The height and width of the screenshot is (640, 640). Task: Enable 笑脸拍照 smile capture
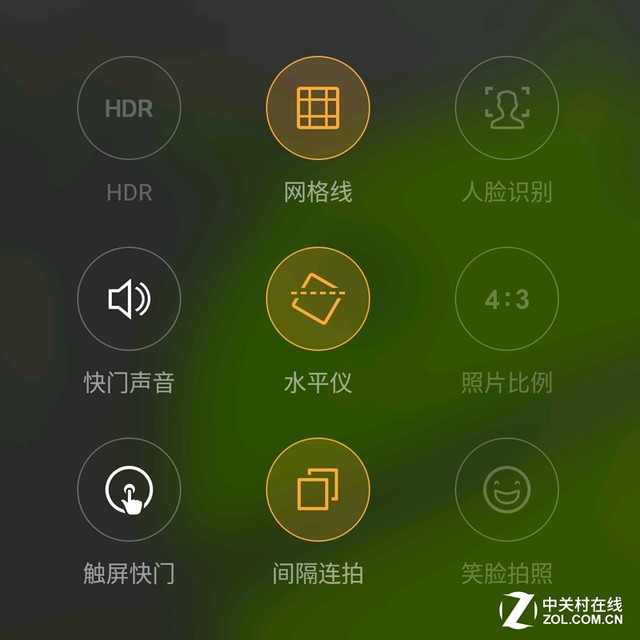507,490
